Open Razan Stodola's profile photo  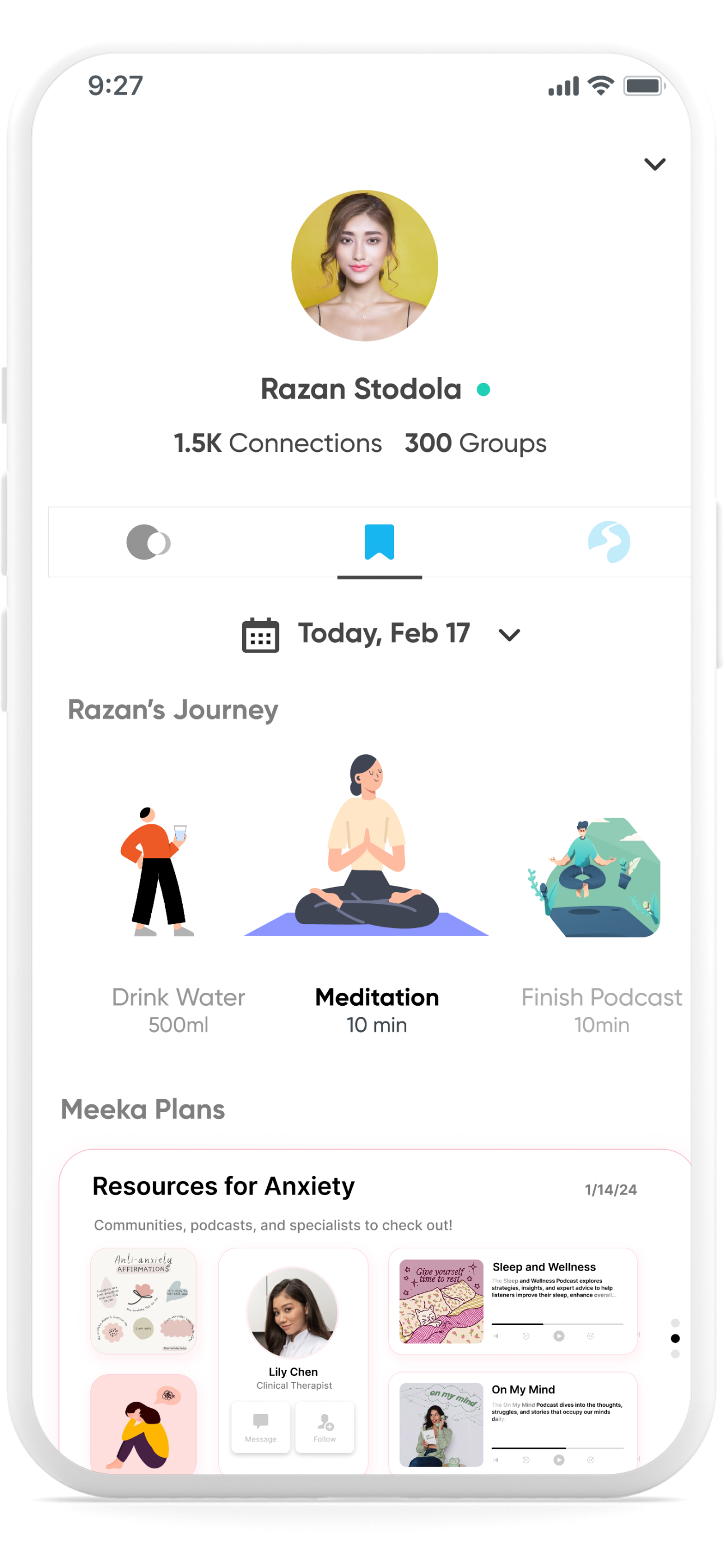point(364,265)
